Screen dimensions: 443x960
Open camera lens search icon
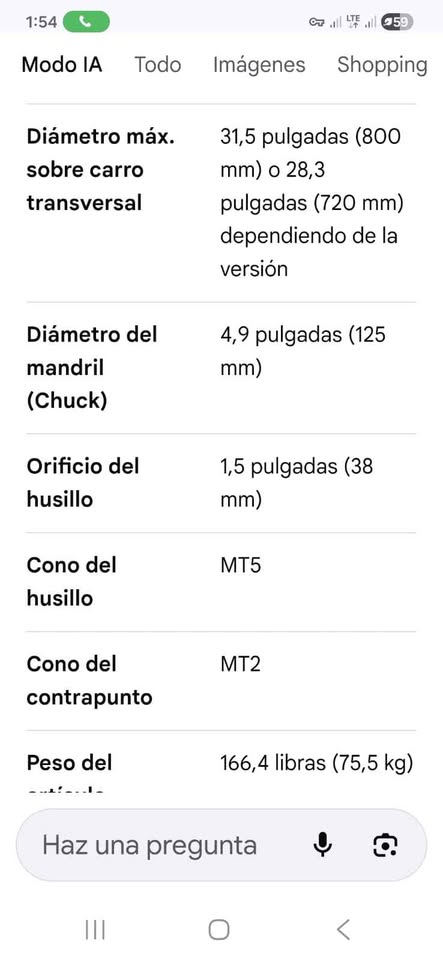coord(385,846)
